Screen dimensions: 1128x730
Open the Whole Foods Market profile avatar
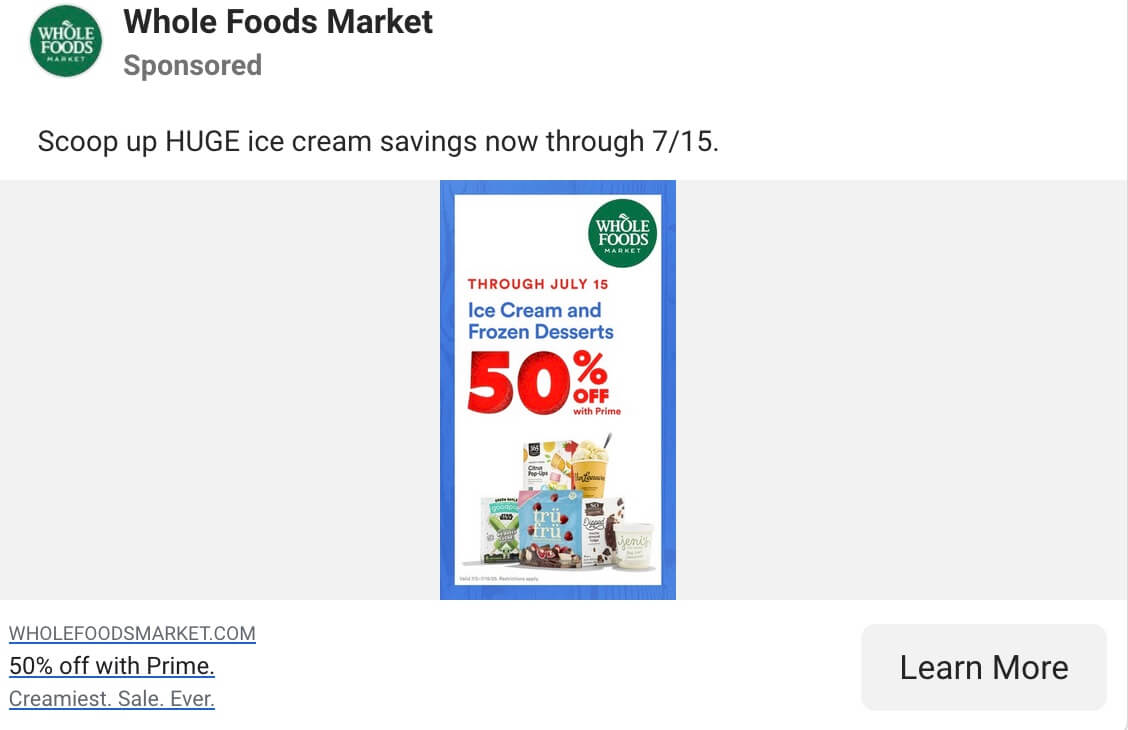coord(66,41)
